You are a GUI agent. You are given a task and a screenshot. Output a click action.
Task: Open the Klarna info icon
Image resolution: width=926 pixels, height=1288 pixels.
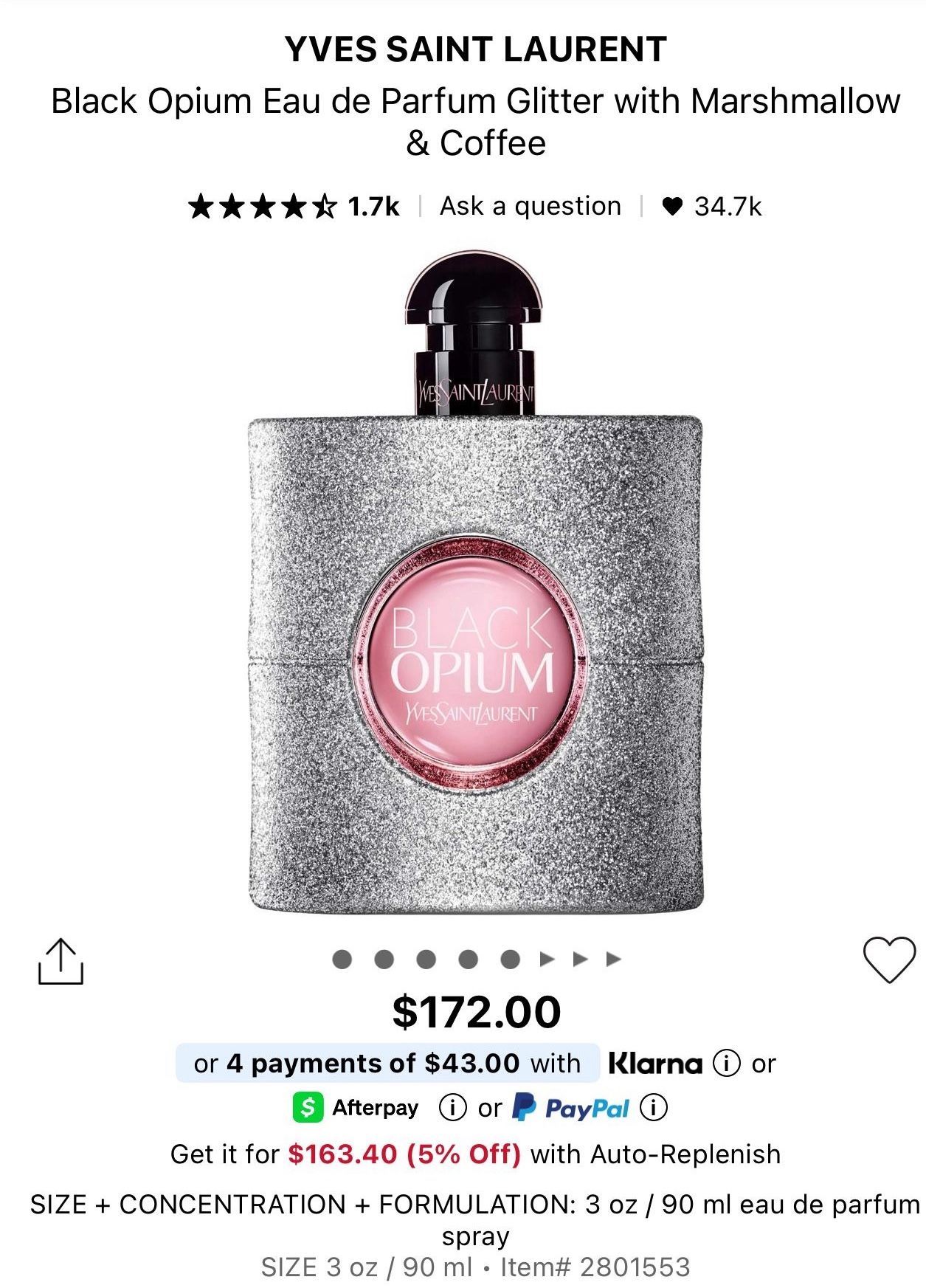[x=726, y=1064]
